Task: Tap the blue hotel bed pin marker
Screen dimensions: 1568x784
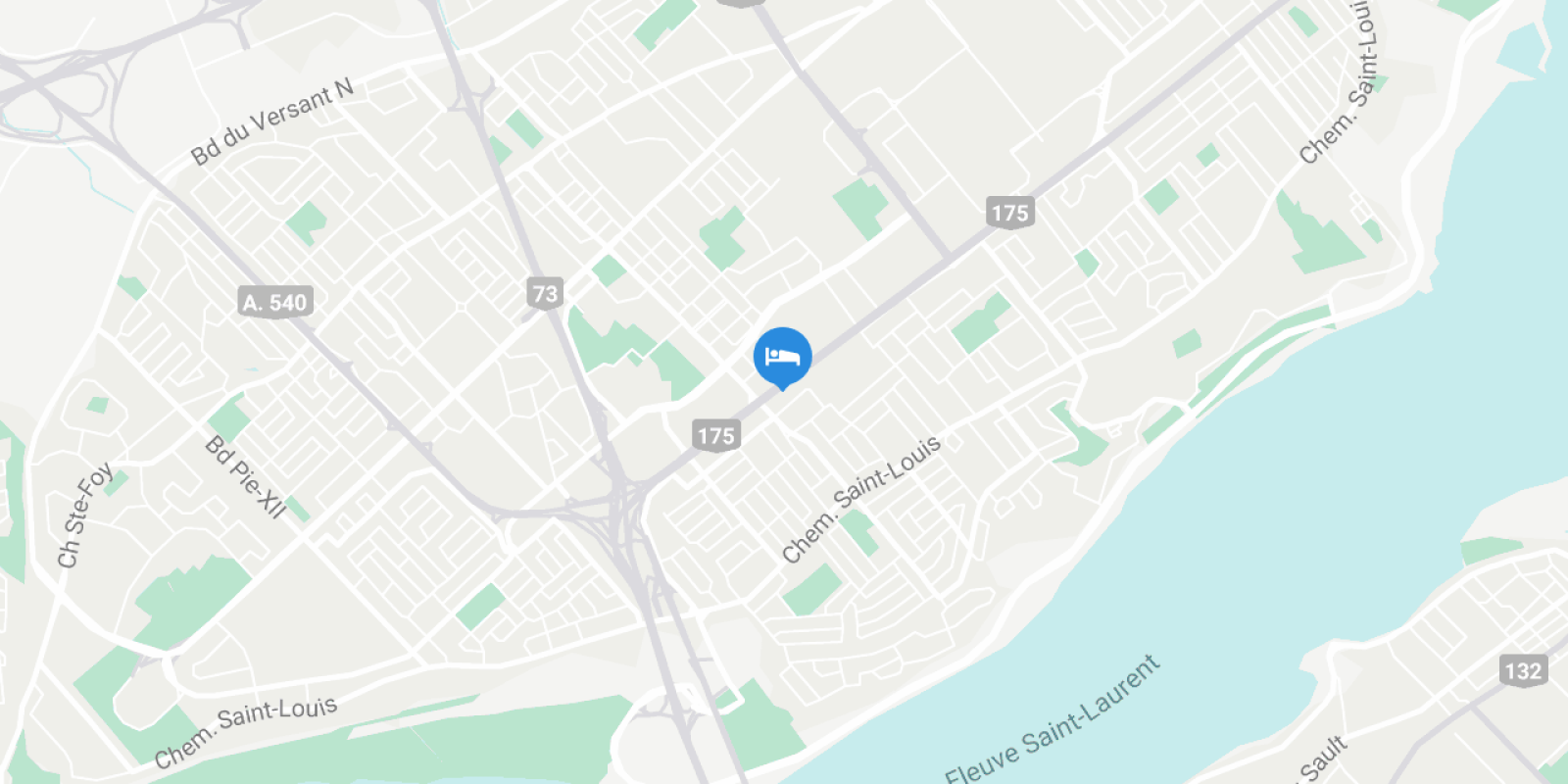Action: tap(782, 357)
